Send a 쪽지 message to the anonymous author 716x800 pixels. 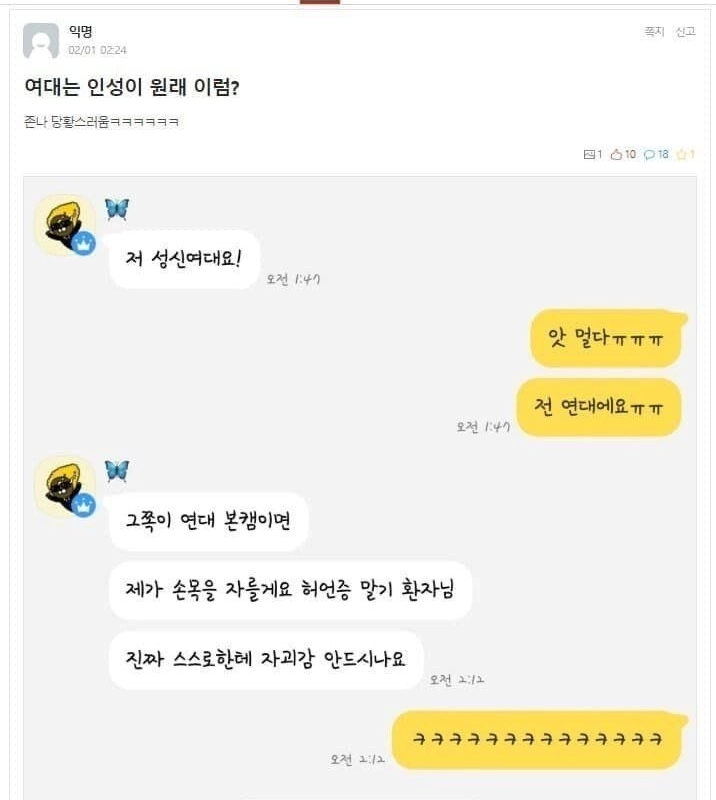[x=654, y=32]
